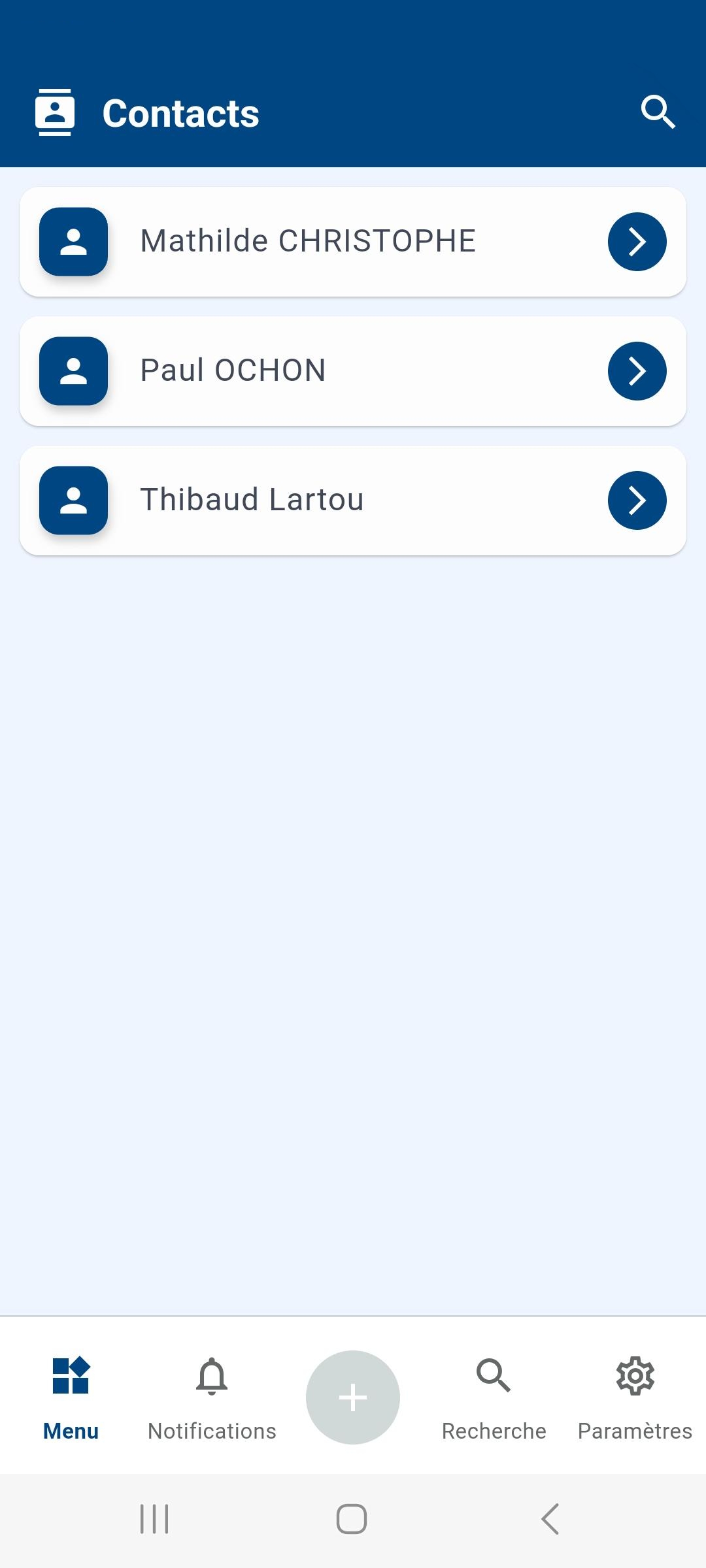Go back using the system back button

point(550,1518)
